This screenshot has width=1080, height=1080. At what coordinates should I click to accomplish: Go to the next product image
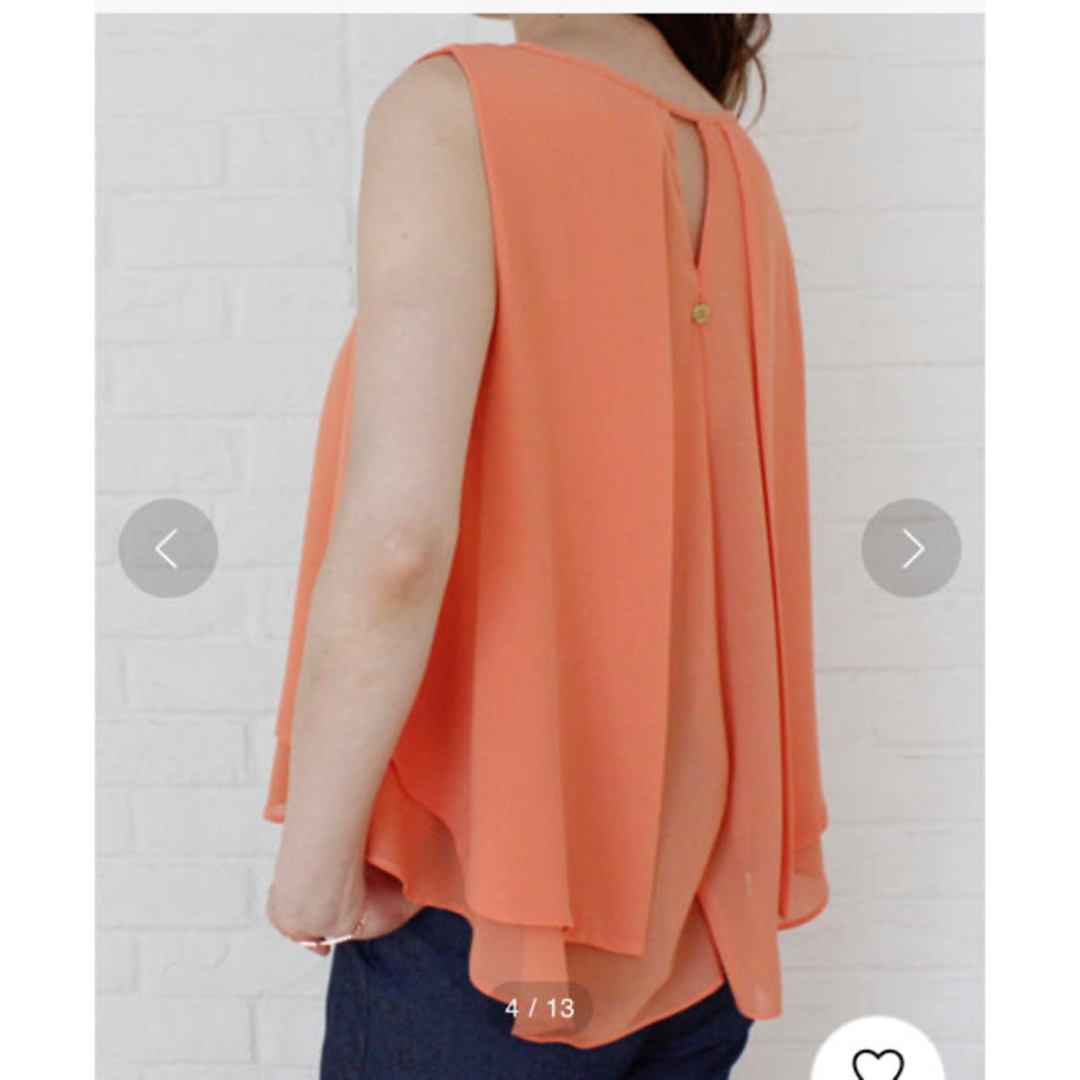coord(911,548)
